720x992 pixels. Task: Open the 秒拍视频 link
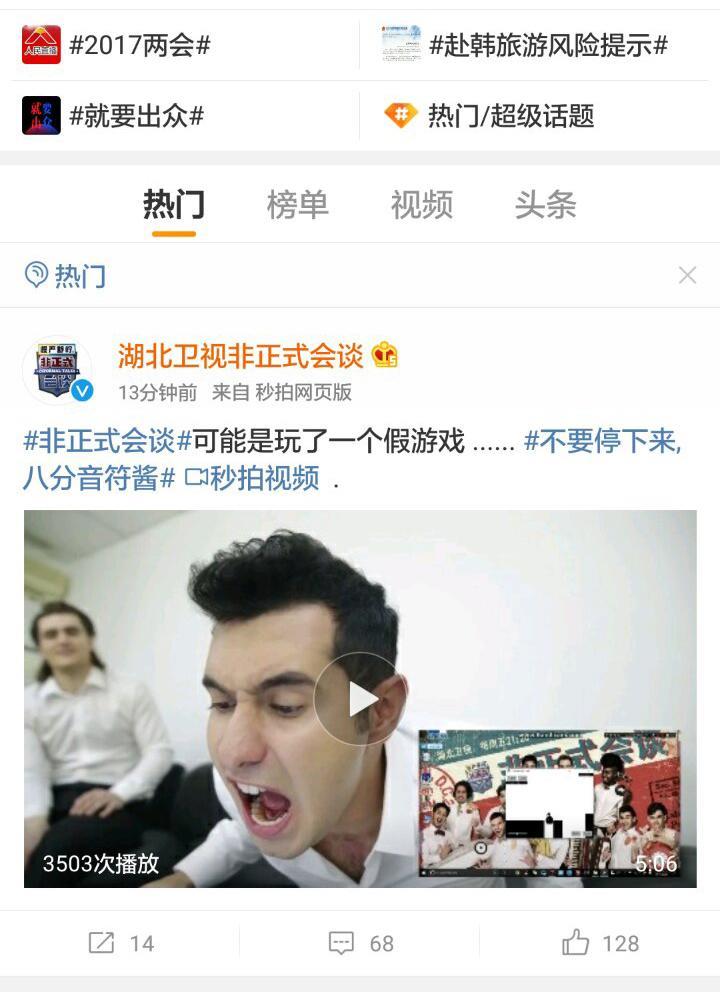(x=253, y=478)
